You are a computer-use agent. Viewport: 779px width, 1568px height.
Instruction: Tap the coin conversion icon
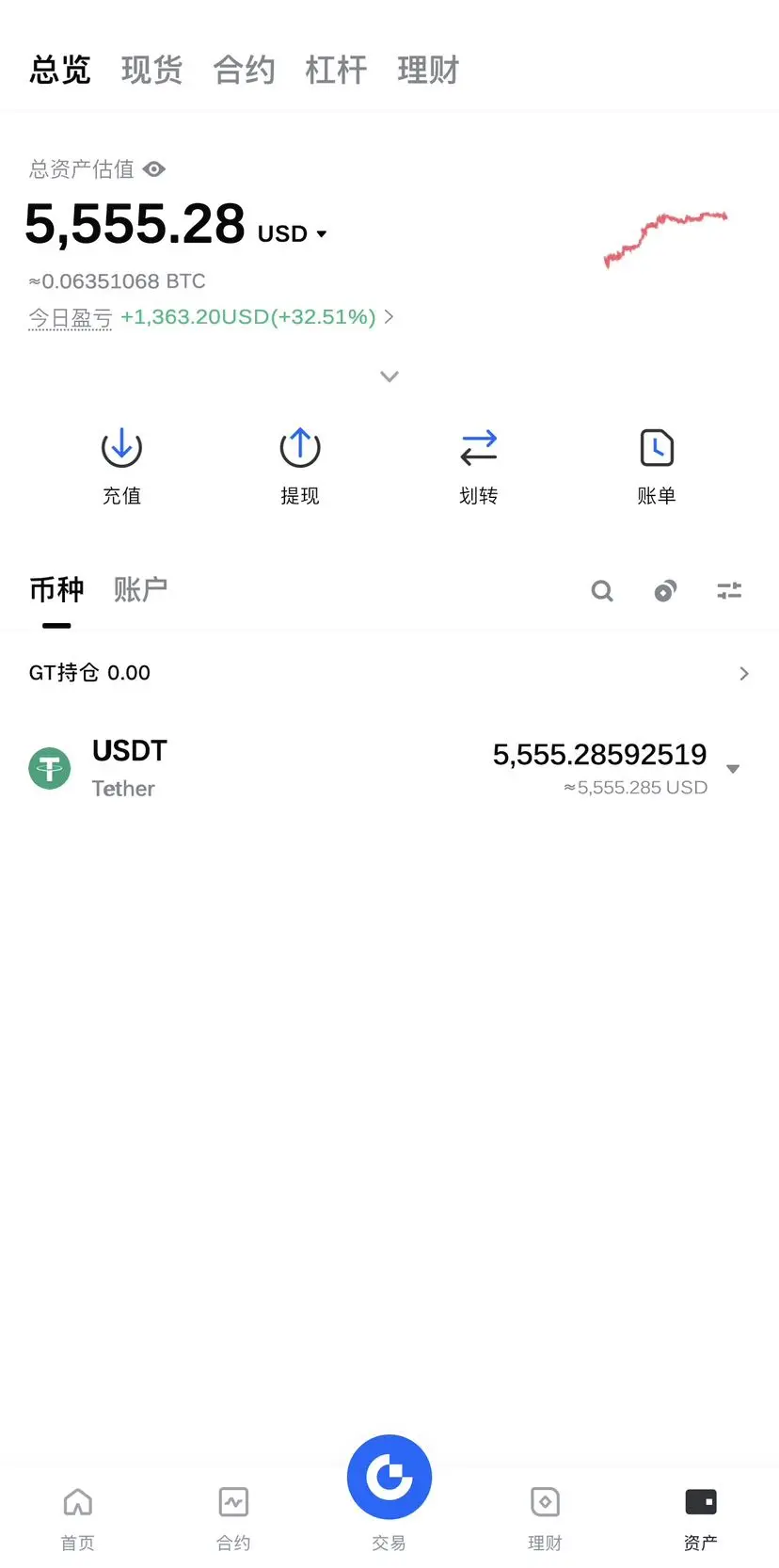665,591
